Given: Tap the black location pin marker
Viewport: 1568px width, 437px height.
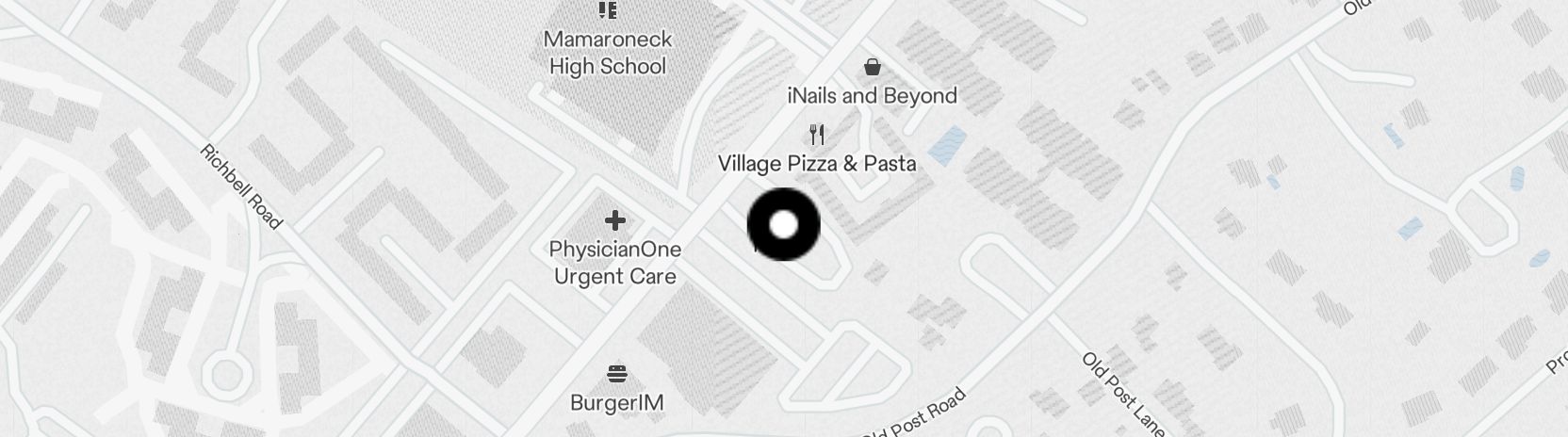Looking at the screenshot, I should [x=783, y=225].
